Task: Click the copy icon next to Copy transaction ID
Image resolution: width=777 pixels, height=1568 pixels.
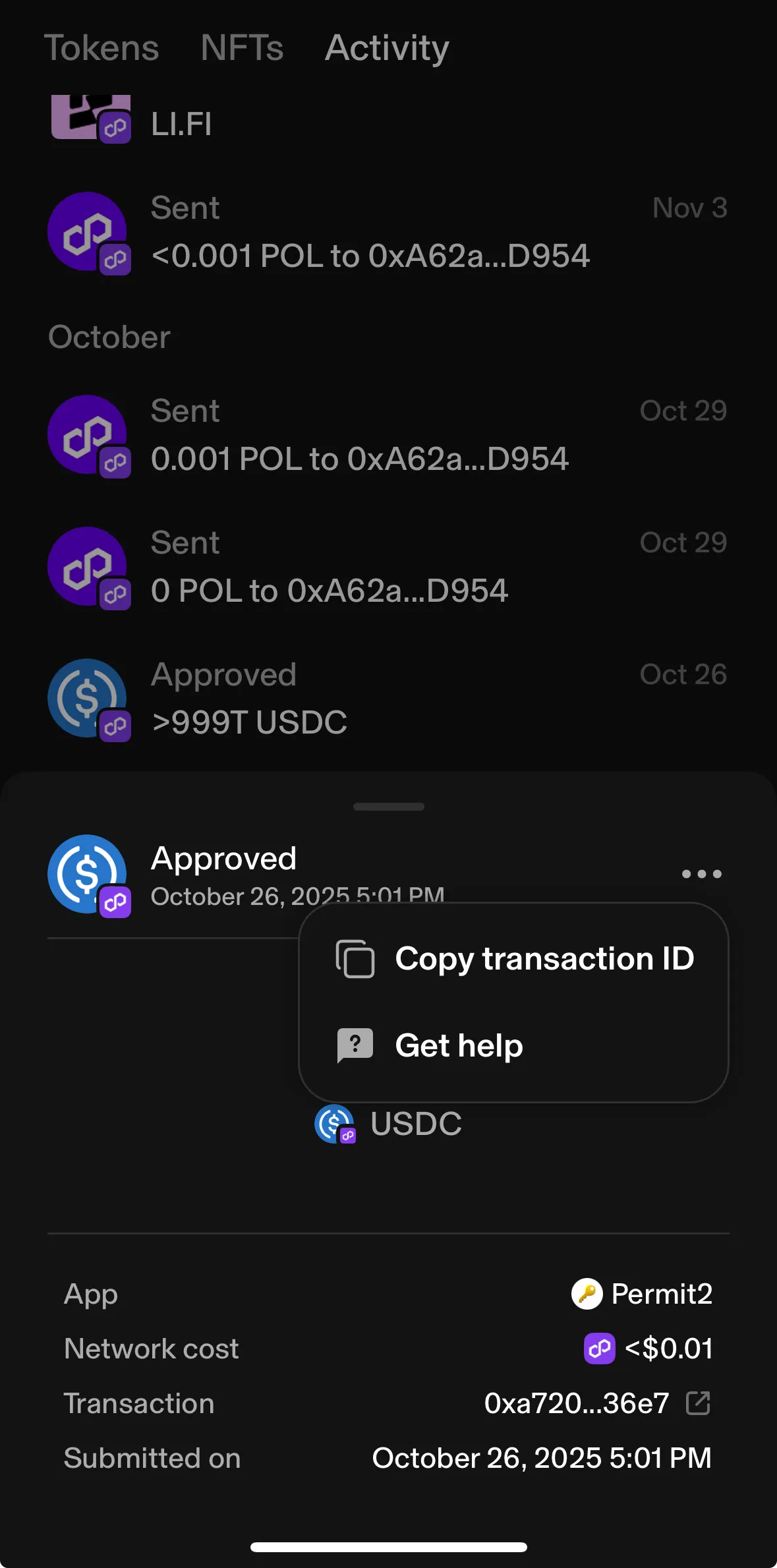Action: coord(355,959)
